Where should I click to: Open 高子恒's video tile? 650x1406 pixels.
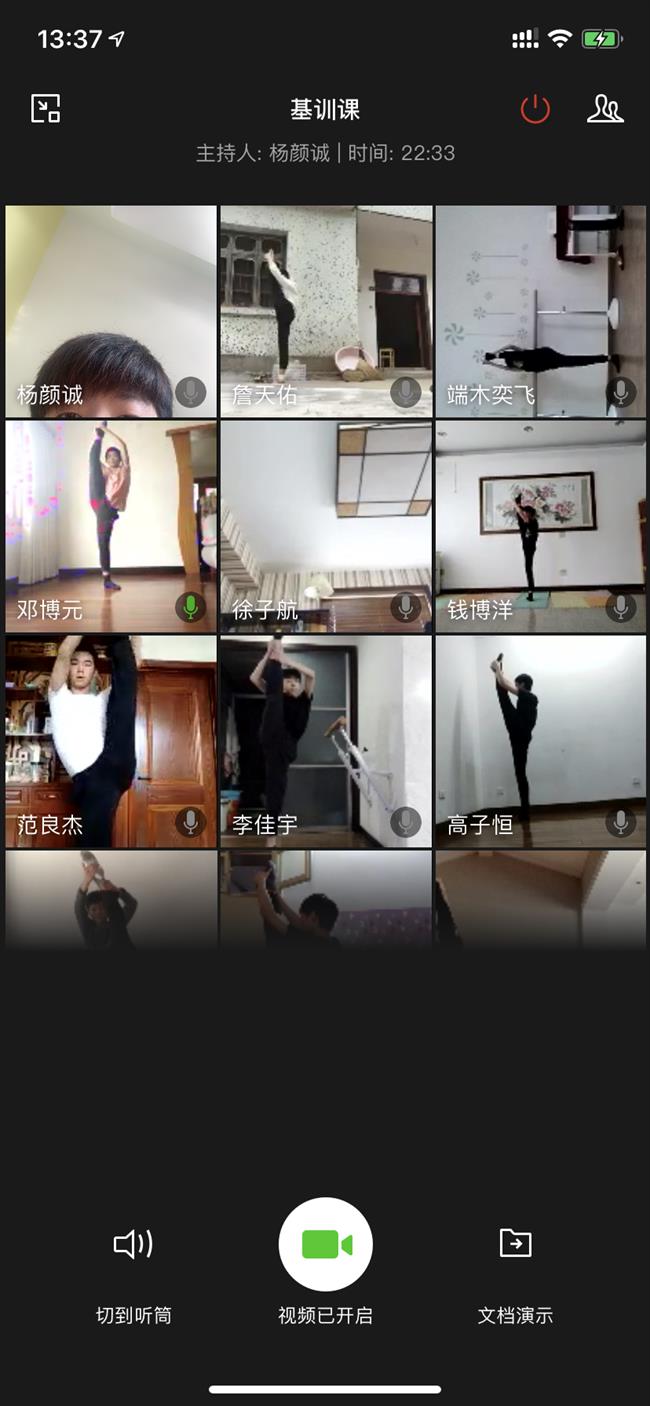point(541,740)
